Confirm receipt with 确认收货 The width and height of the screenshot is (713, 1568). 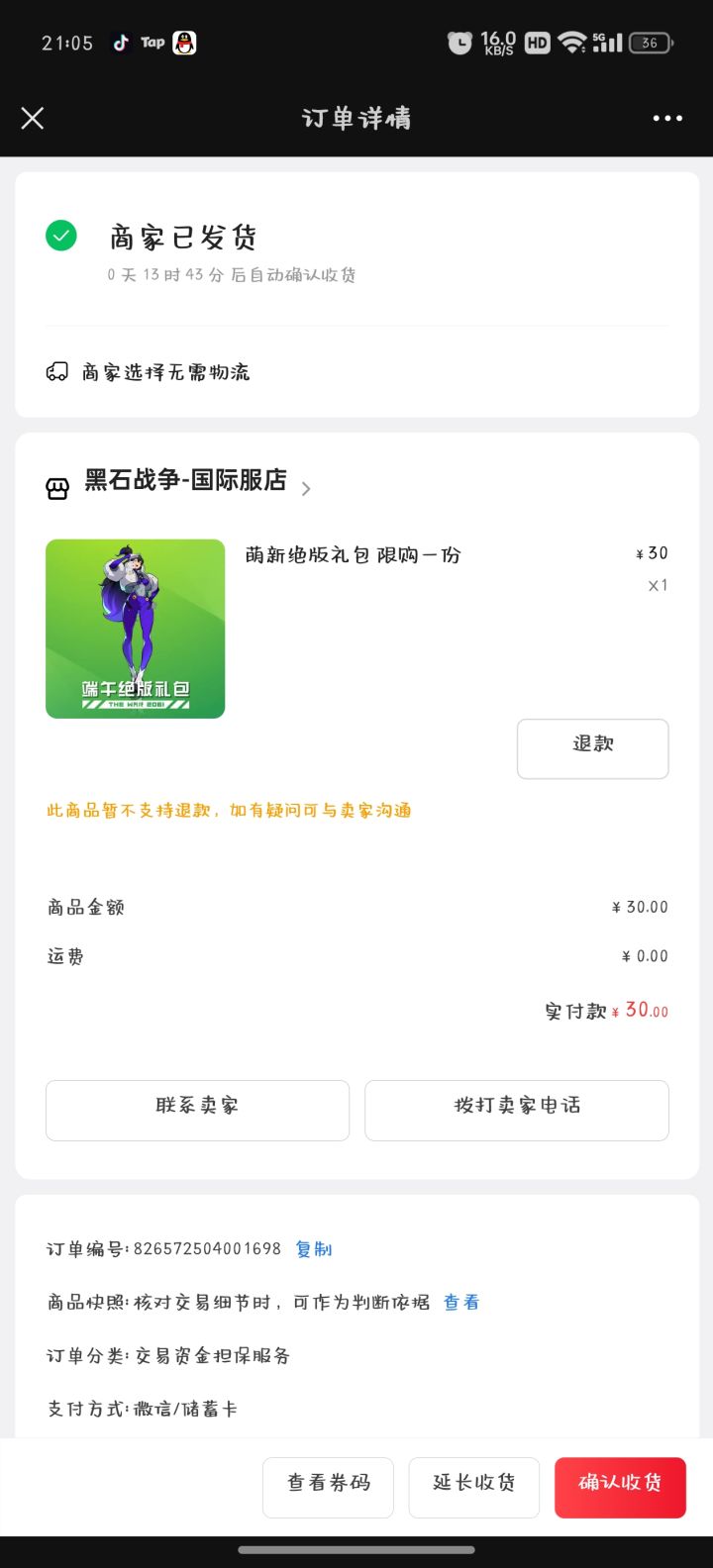[620, 1487]
